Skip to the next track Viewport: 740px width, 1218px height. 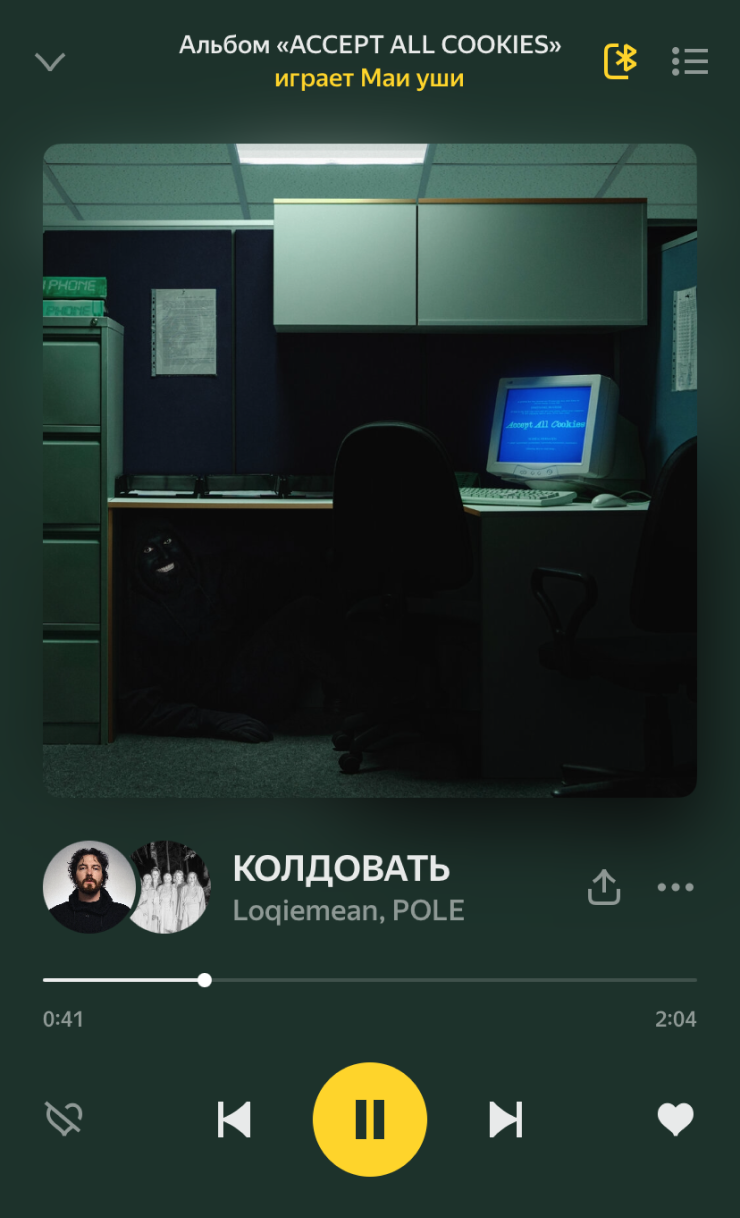pos(505,1119)
